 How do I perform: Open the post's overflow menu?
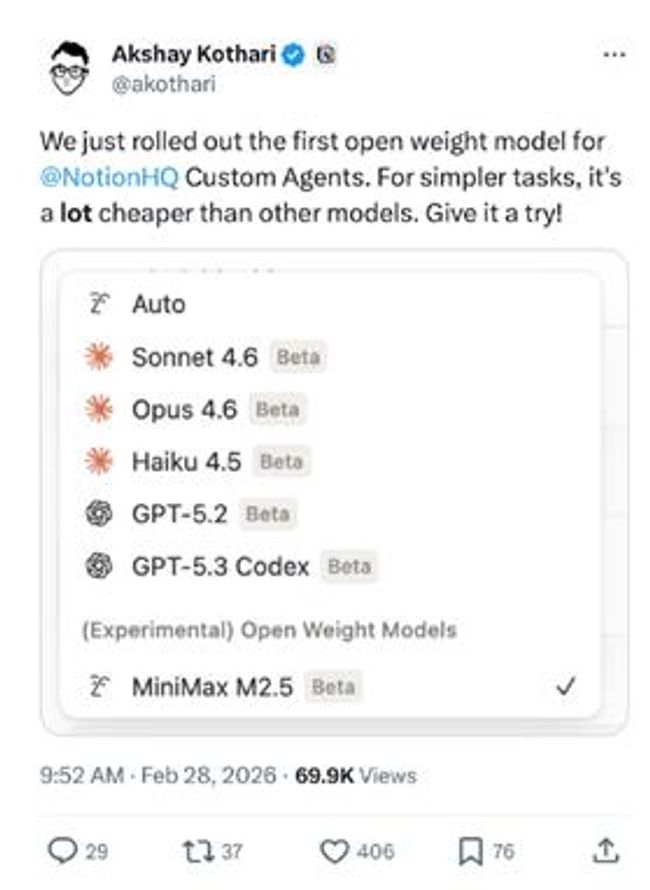613,56
